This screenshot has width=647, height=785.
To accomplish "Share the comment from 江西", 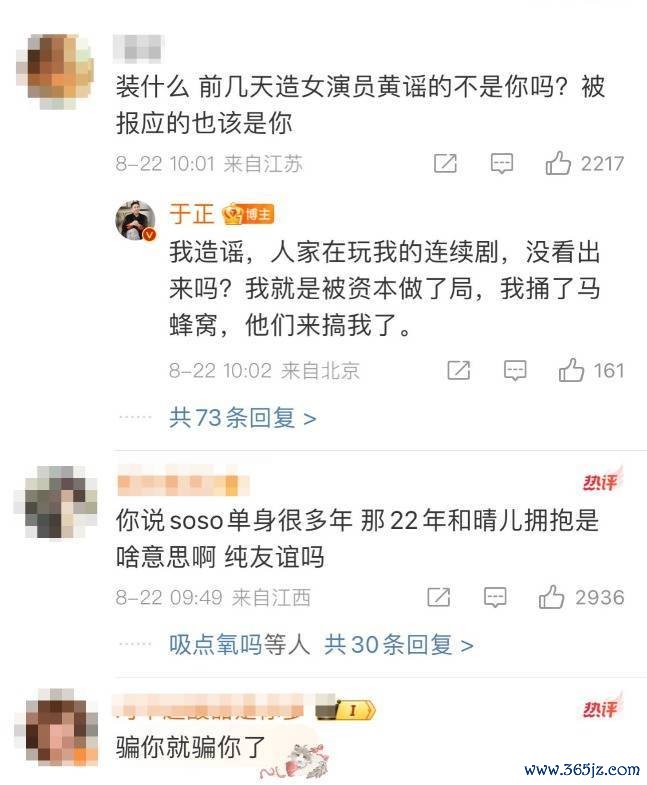I will (x=438, y=598).
